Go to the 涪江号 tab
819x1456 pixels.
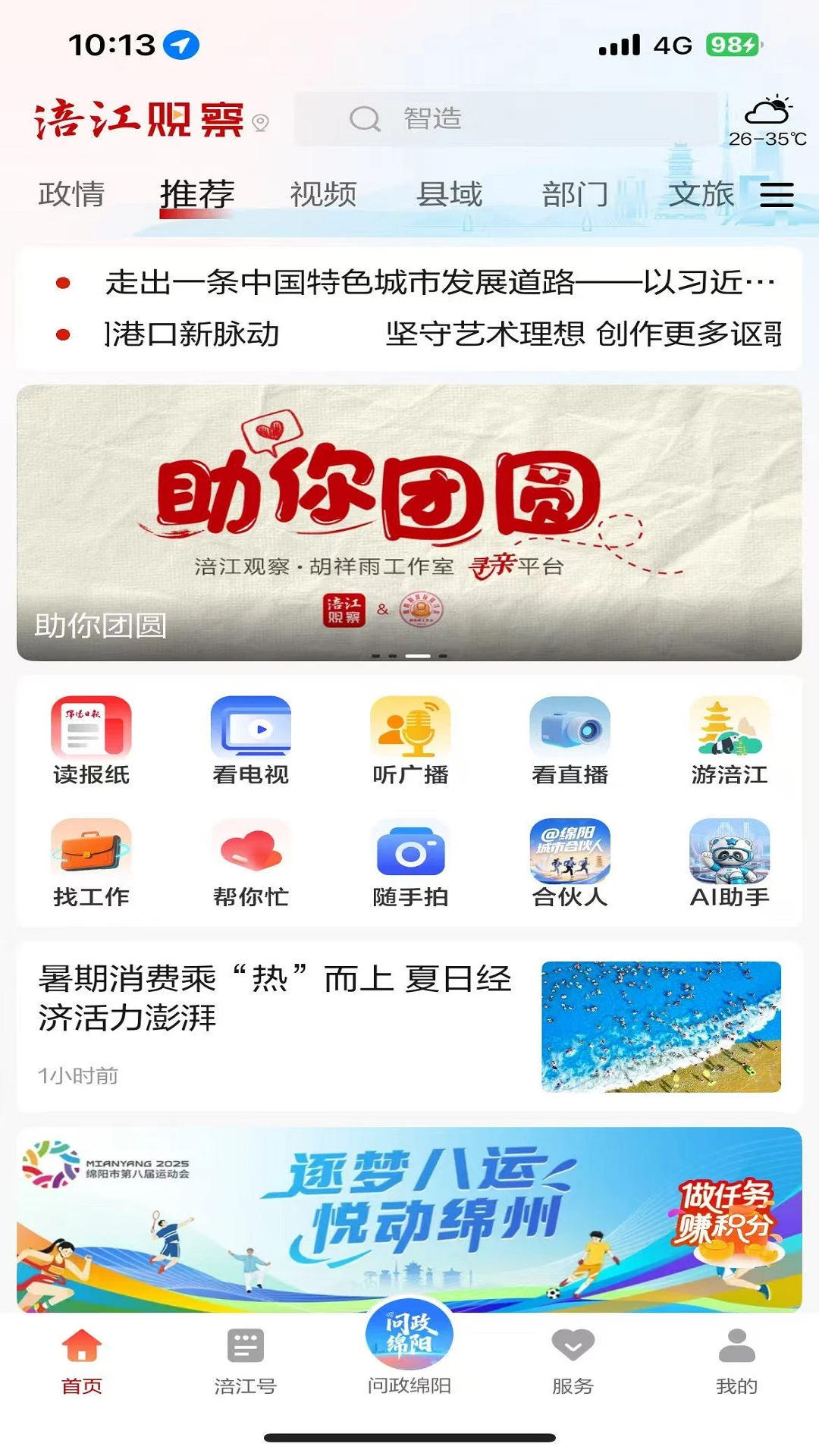(x=245, y=1362)
